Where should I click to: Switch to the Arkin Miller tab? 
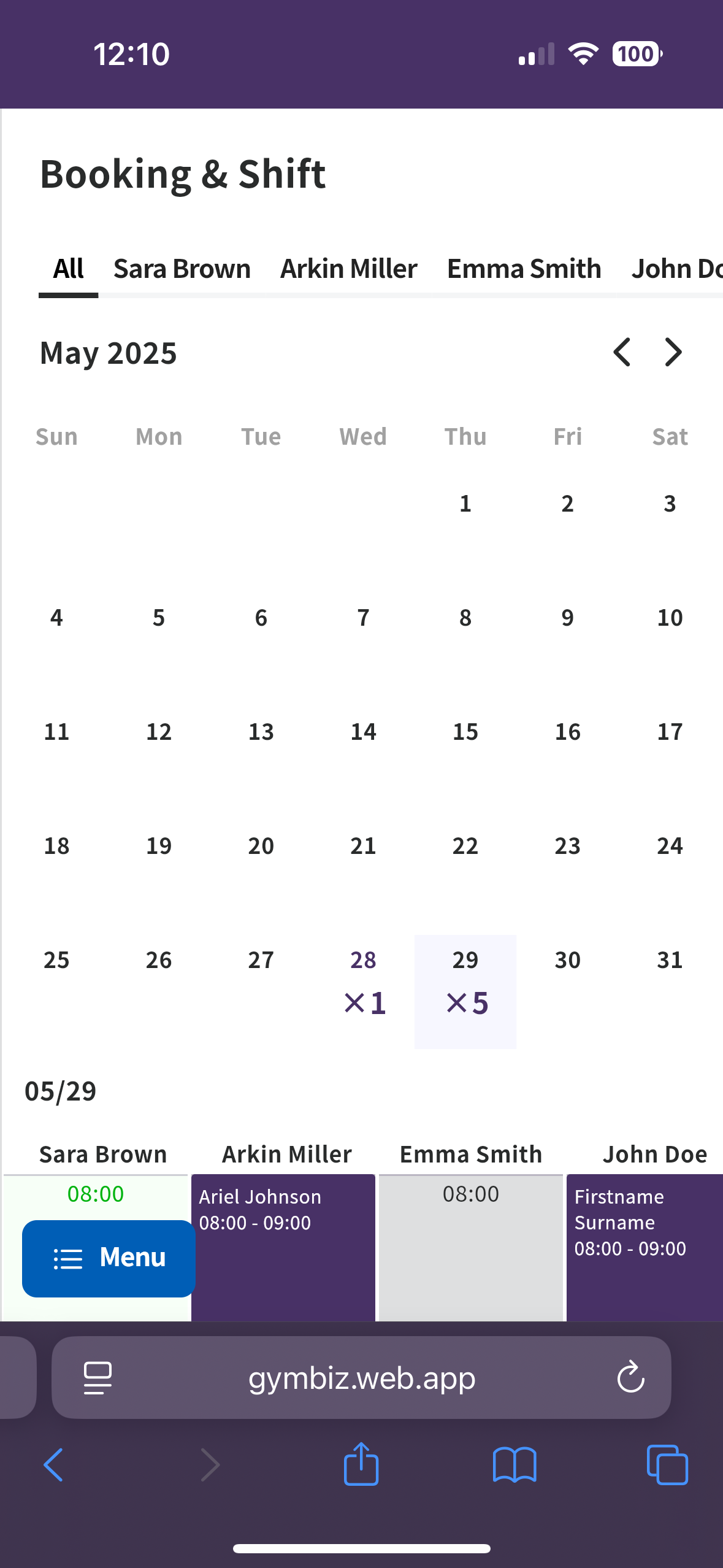point(349,269)
